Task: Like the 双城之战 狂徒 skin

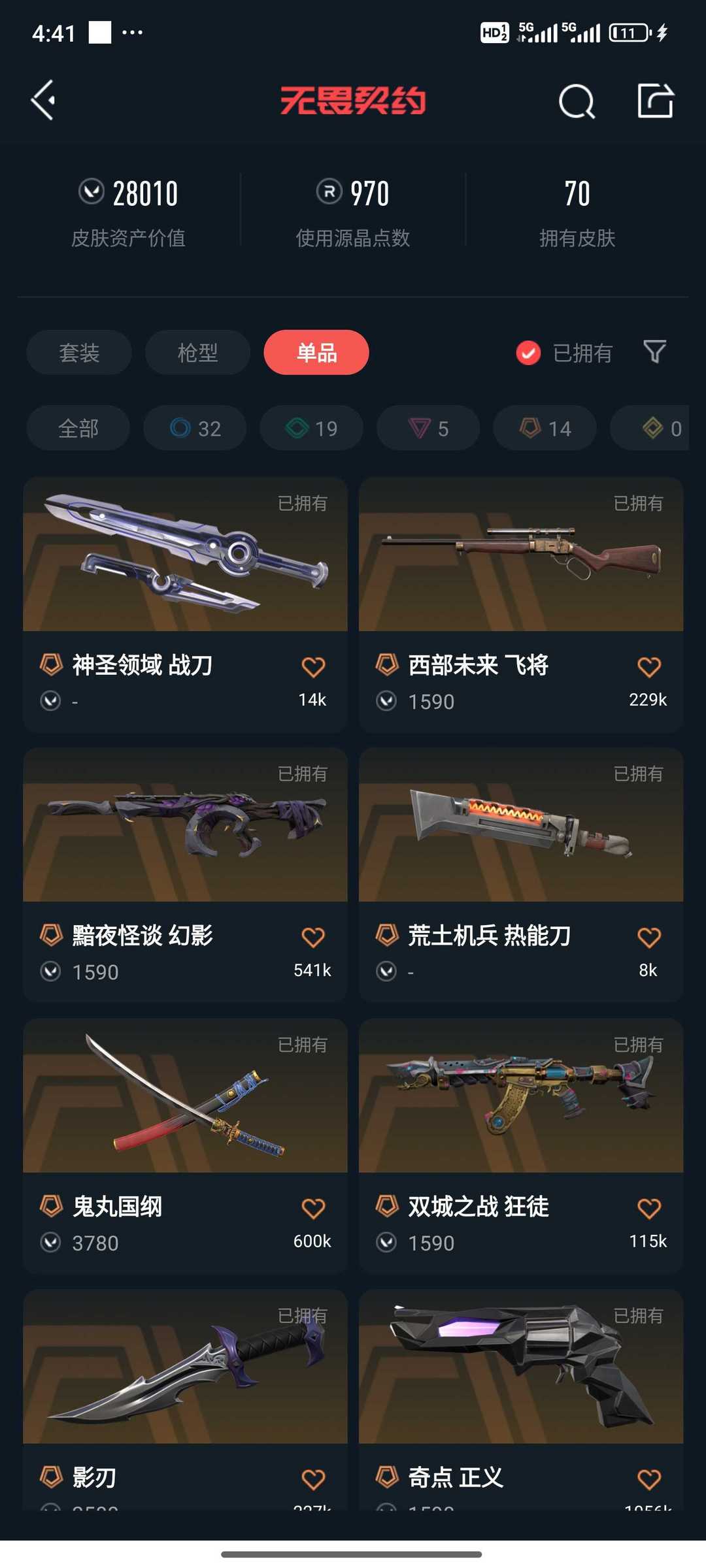Action: tap(649, 1208)
